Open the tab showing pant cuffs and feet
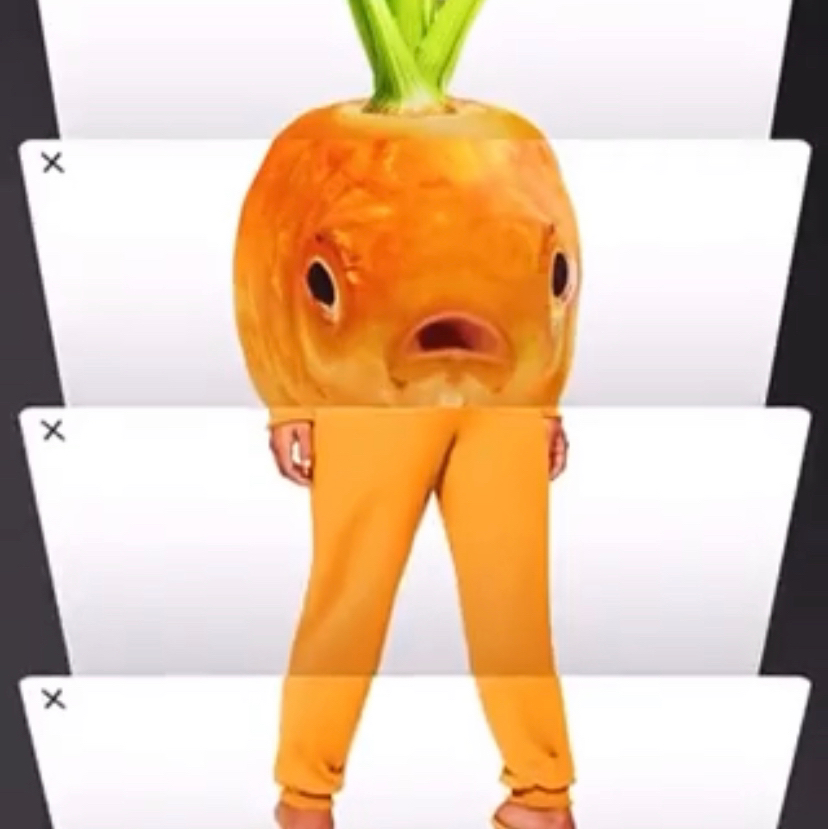The image size is (828, 829). point(414,752)
